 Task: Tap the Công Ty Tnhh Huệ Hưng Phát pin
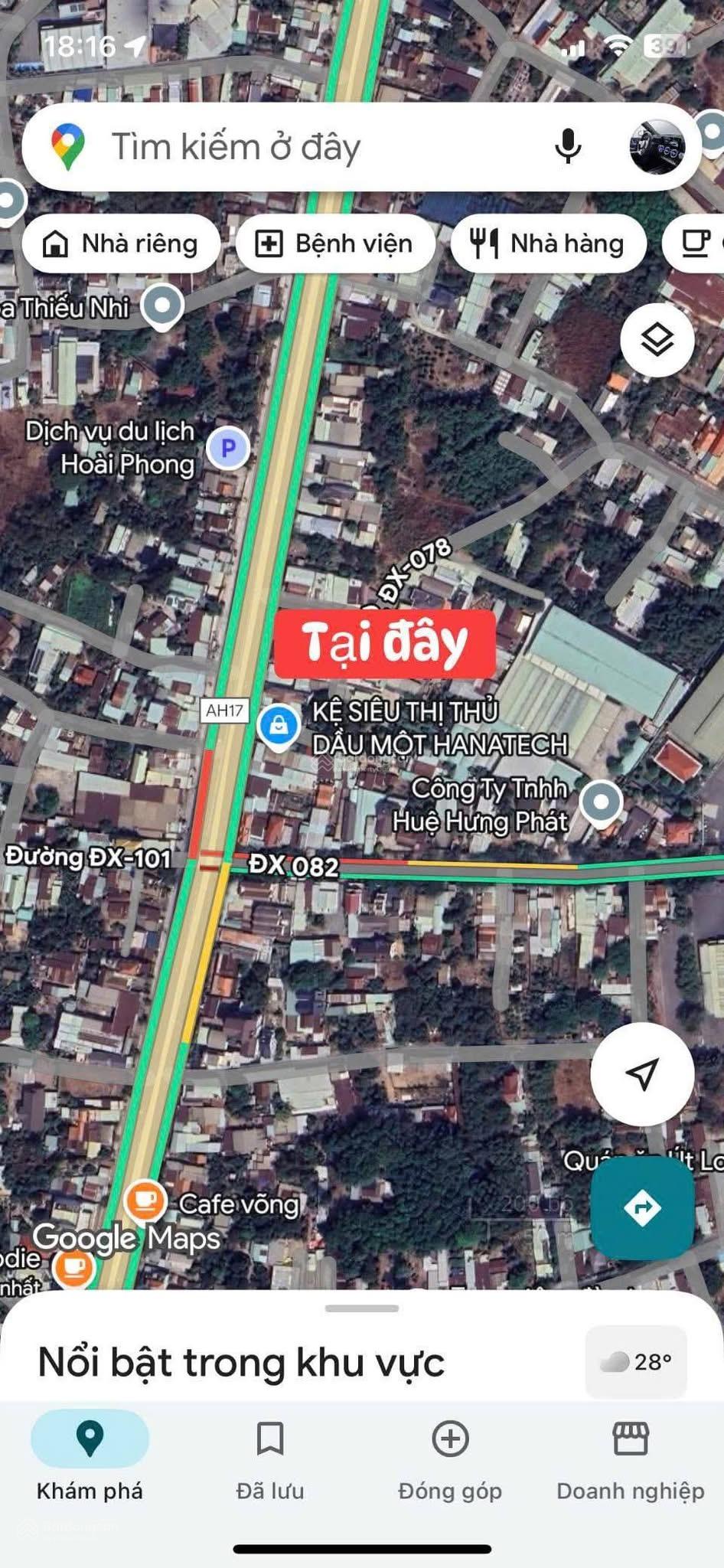pos(601,802)
